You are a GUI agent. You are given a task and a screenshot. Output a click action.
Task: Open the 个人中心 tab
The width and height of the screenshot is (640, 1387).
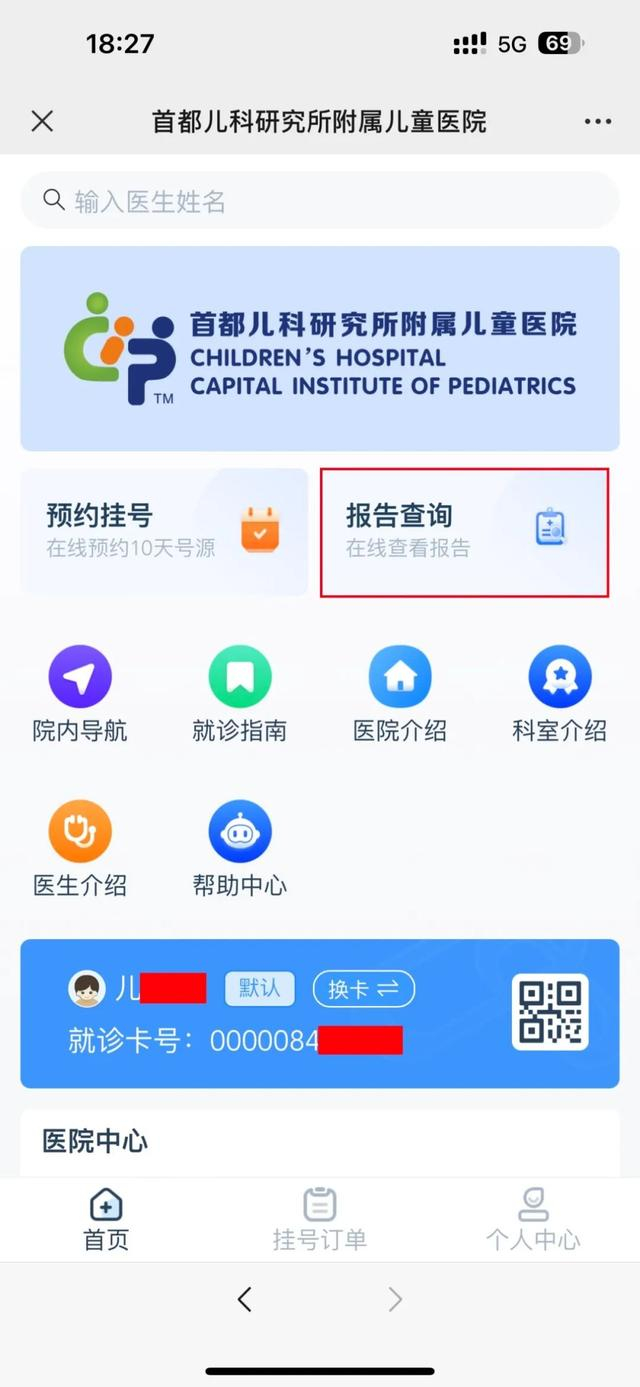(533, 1220)
